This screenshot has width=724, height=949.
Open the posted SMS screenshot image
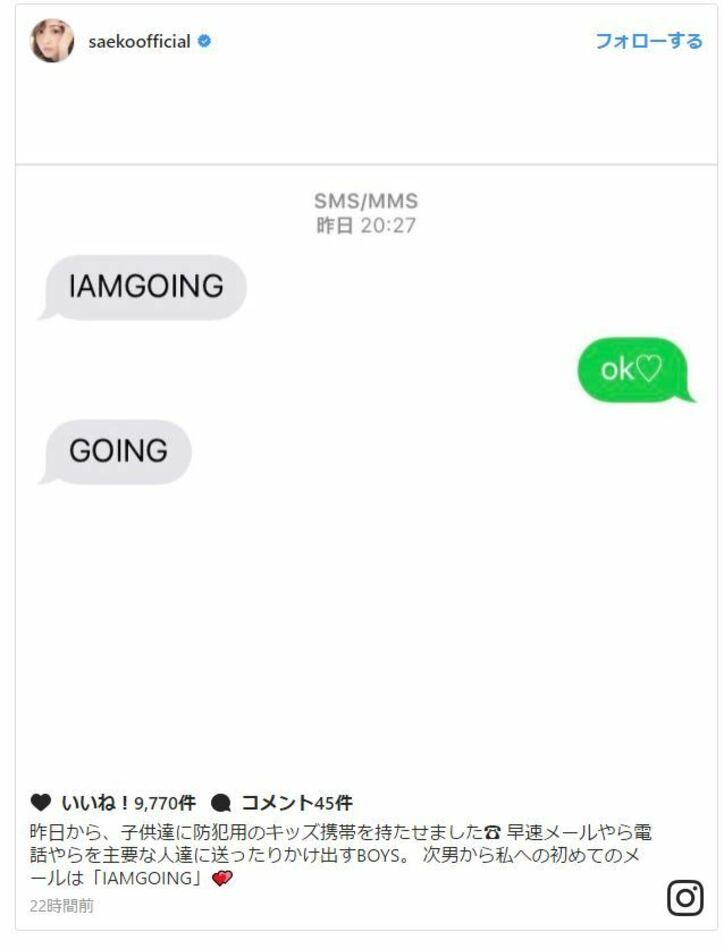pos(366,470)
